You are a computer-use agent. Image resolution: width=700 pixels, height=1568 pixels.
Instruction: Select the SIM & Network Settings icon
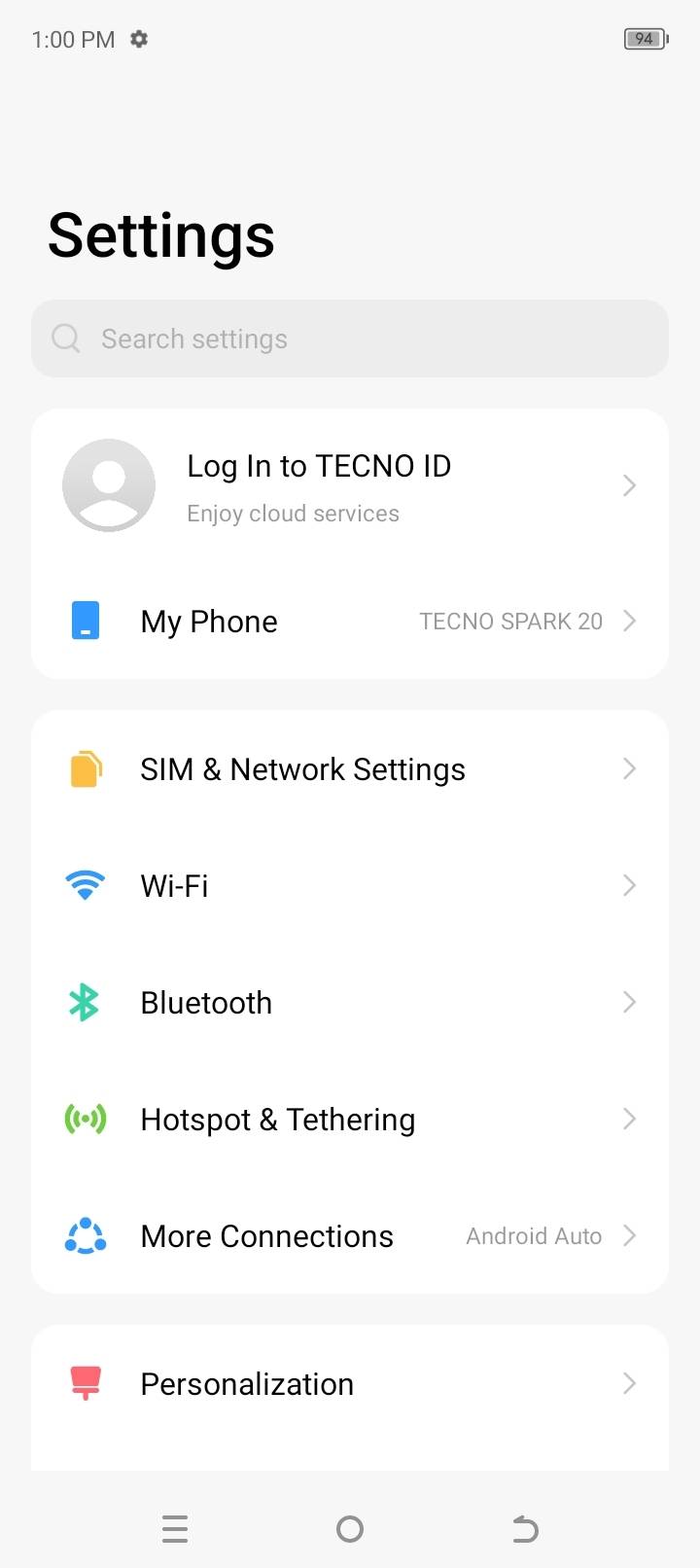[x=86, y=768]
